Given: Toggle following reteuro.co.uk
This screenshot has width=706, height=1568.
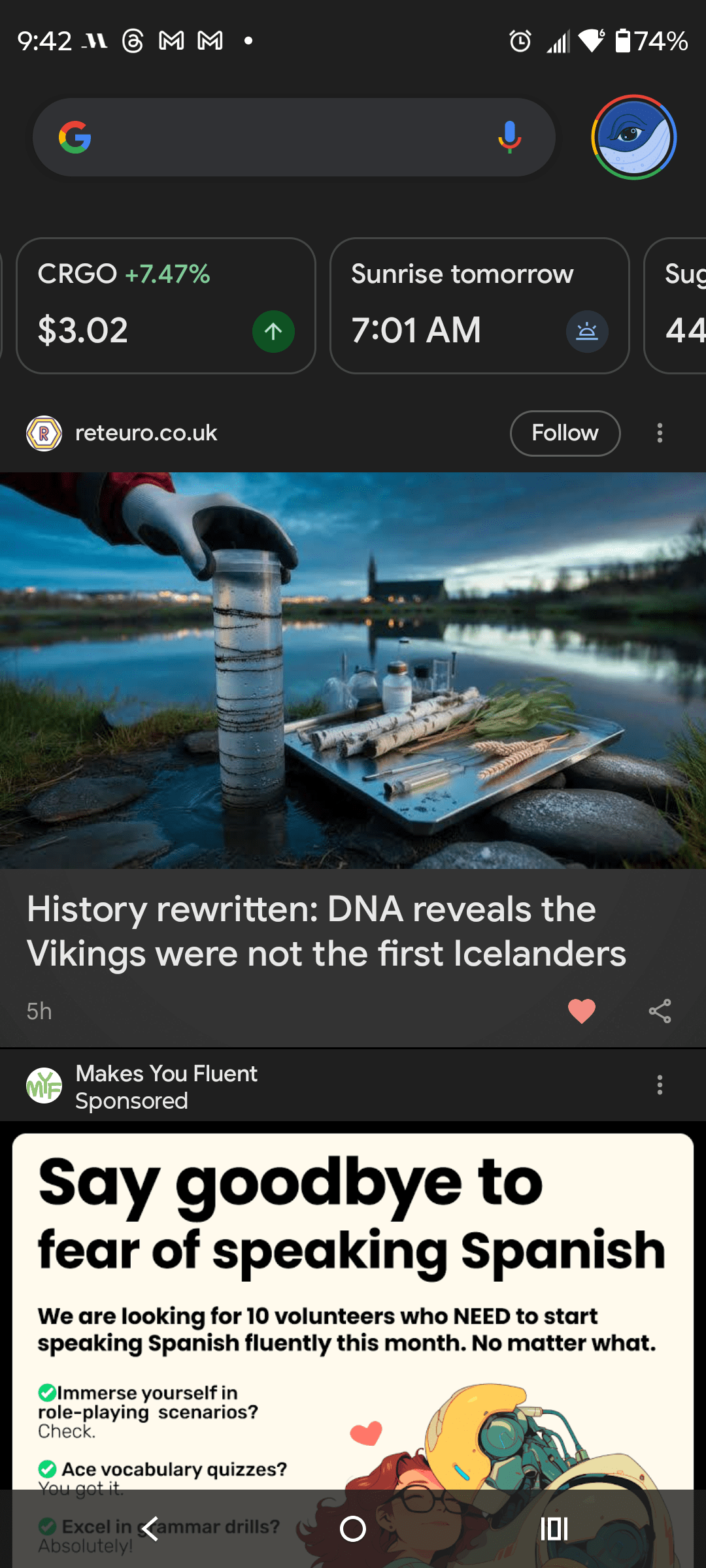Looking at the screenshot, I should (565, 433).
